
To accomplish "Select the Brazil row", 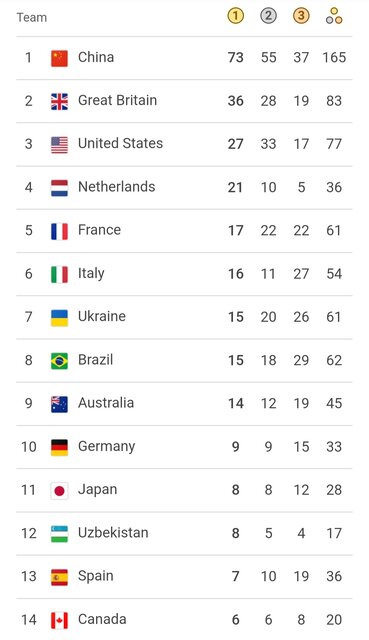I will coord(184,360).
